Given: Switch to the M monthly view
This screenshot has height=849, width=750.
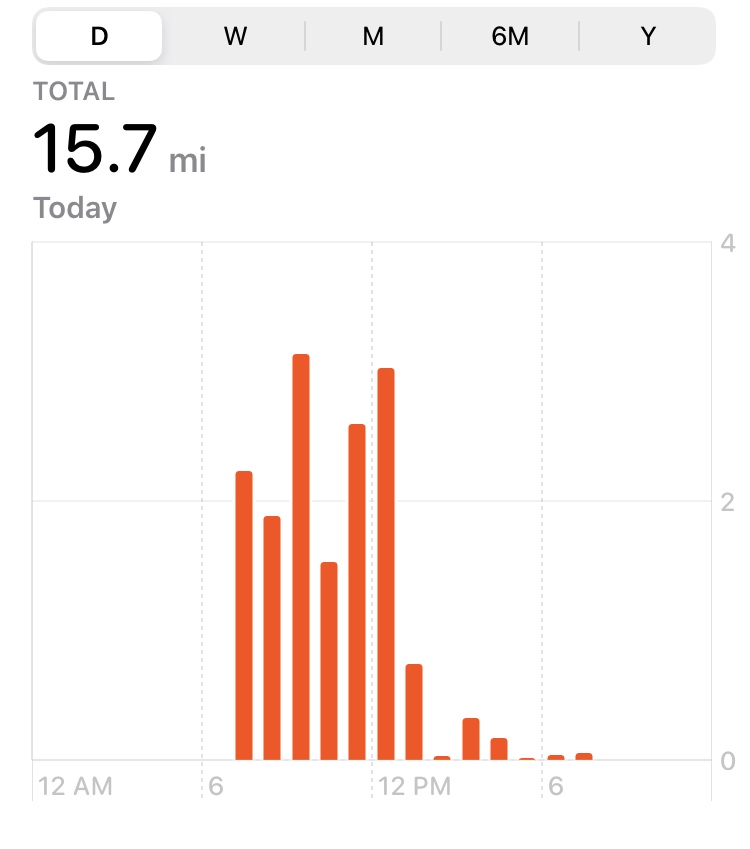Looking at the screenshot, I should pos(373,37).
